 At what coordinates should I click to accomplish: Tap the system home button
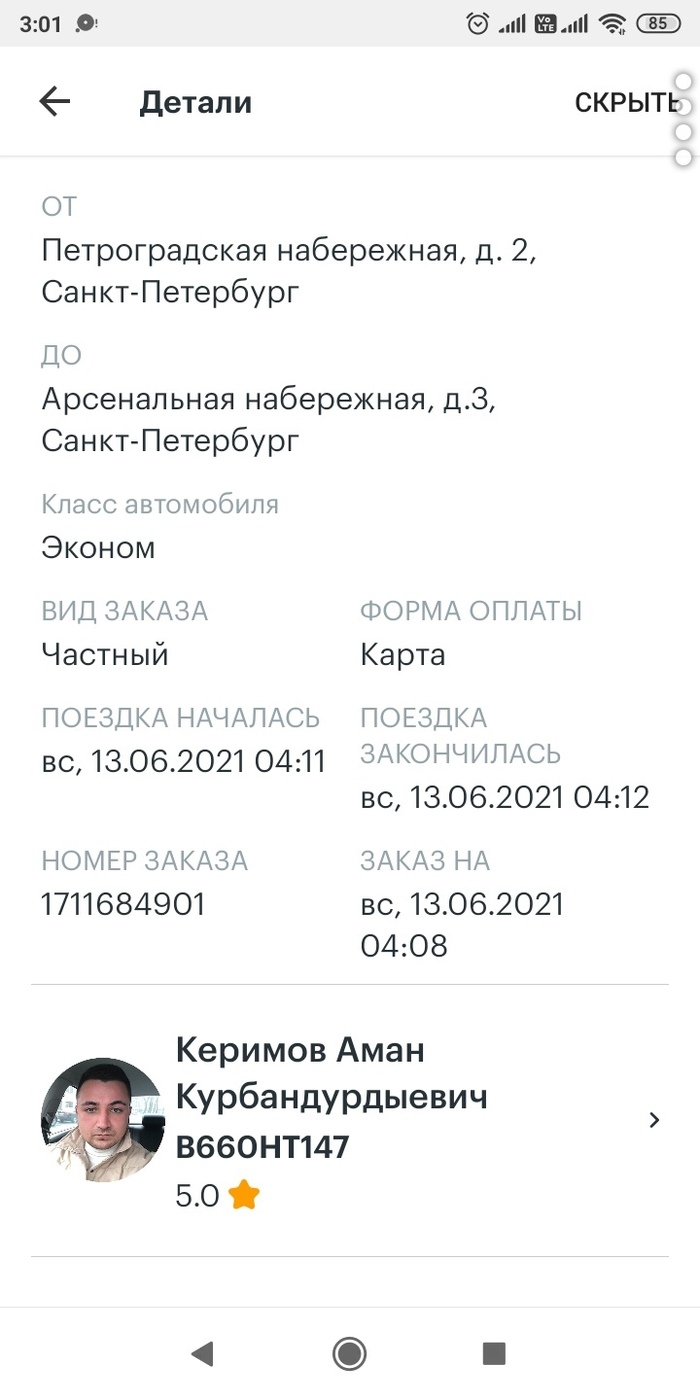pos(350,1354)
